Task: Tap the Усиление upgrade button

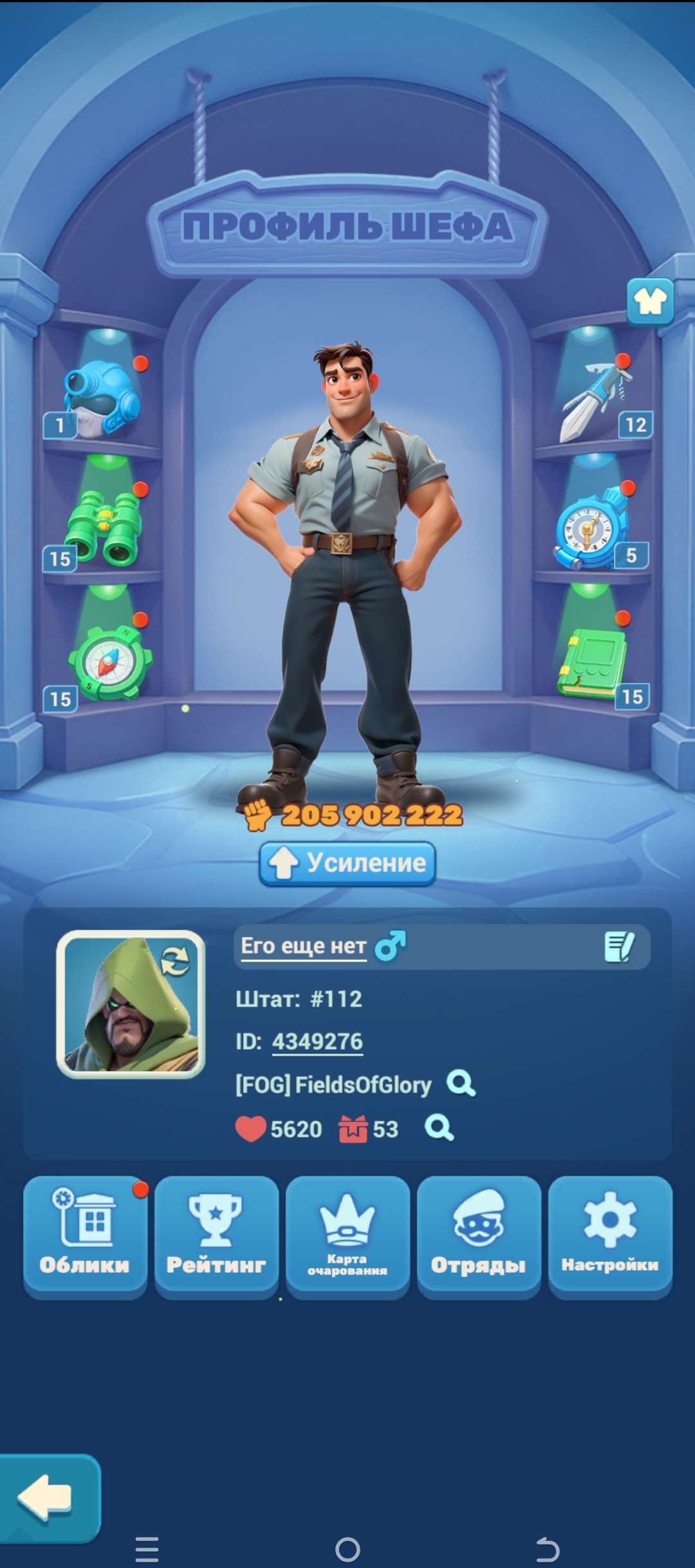Action: [x=347, y=863]
